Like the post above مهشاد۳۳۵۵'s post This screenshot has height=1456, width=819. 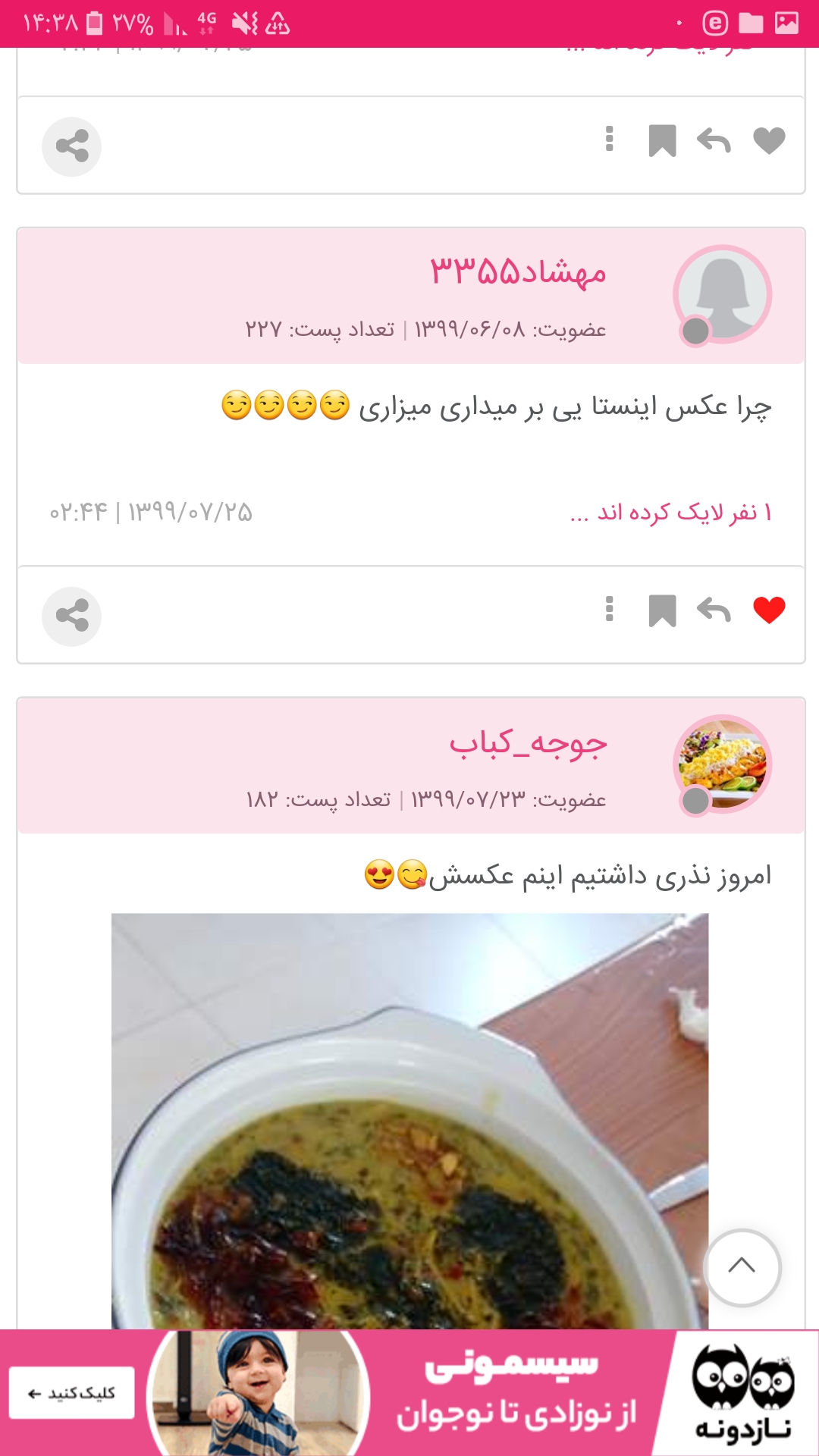pyautogui.click(x=769, y=141)
